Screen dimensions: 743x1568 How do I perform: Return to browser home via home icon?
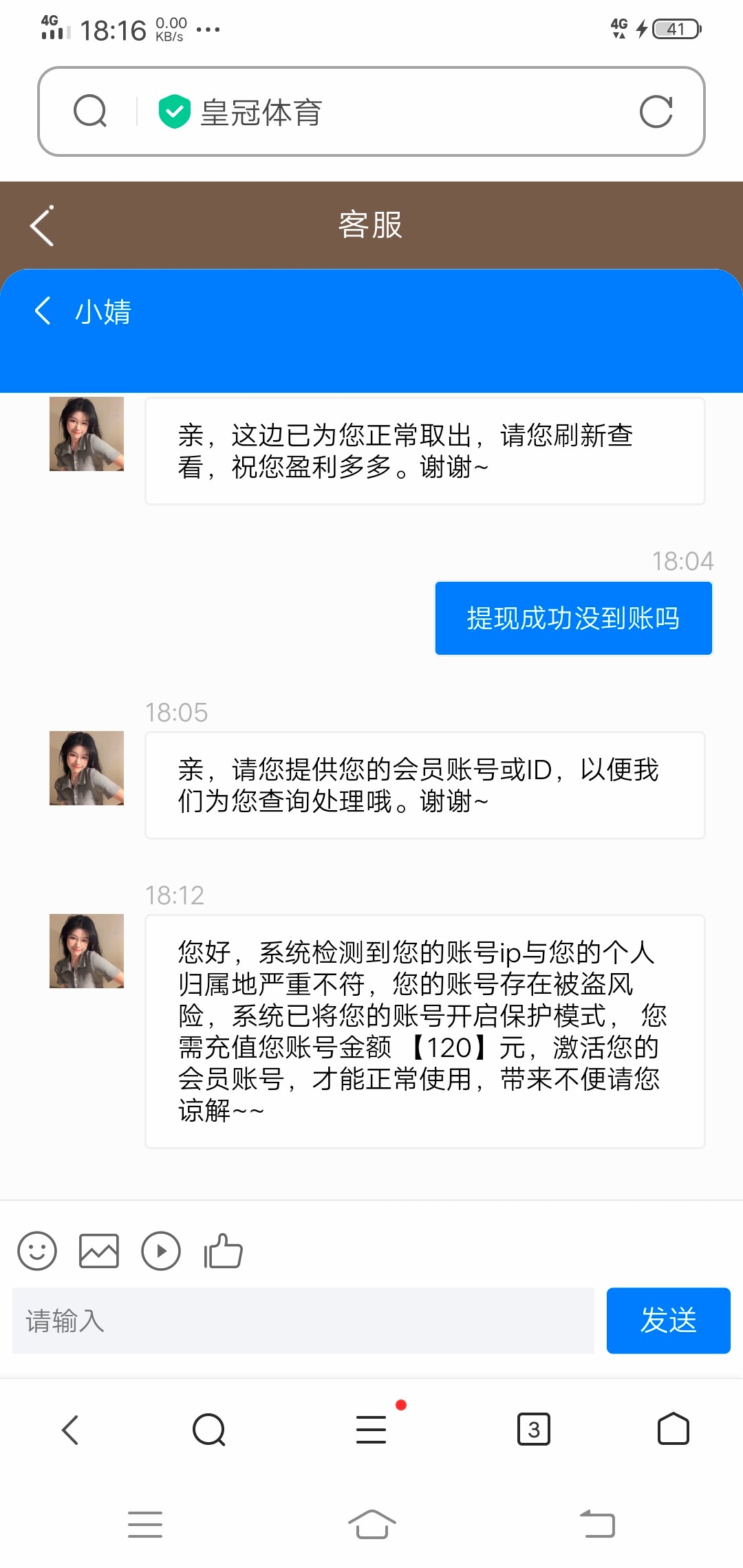(672, 1428)
